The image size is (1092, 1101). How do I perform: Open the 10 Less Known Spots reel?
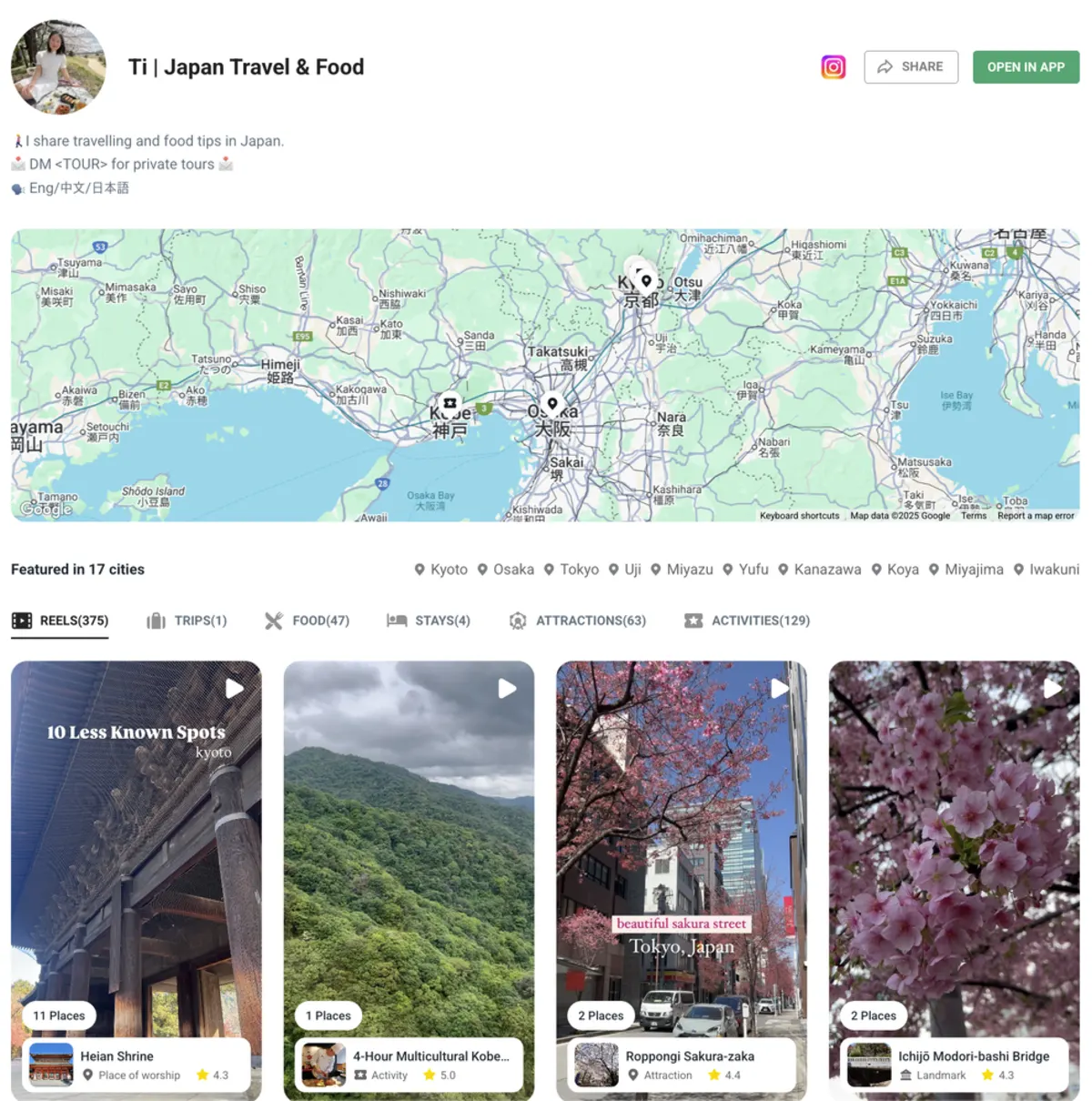[136, 819]
